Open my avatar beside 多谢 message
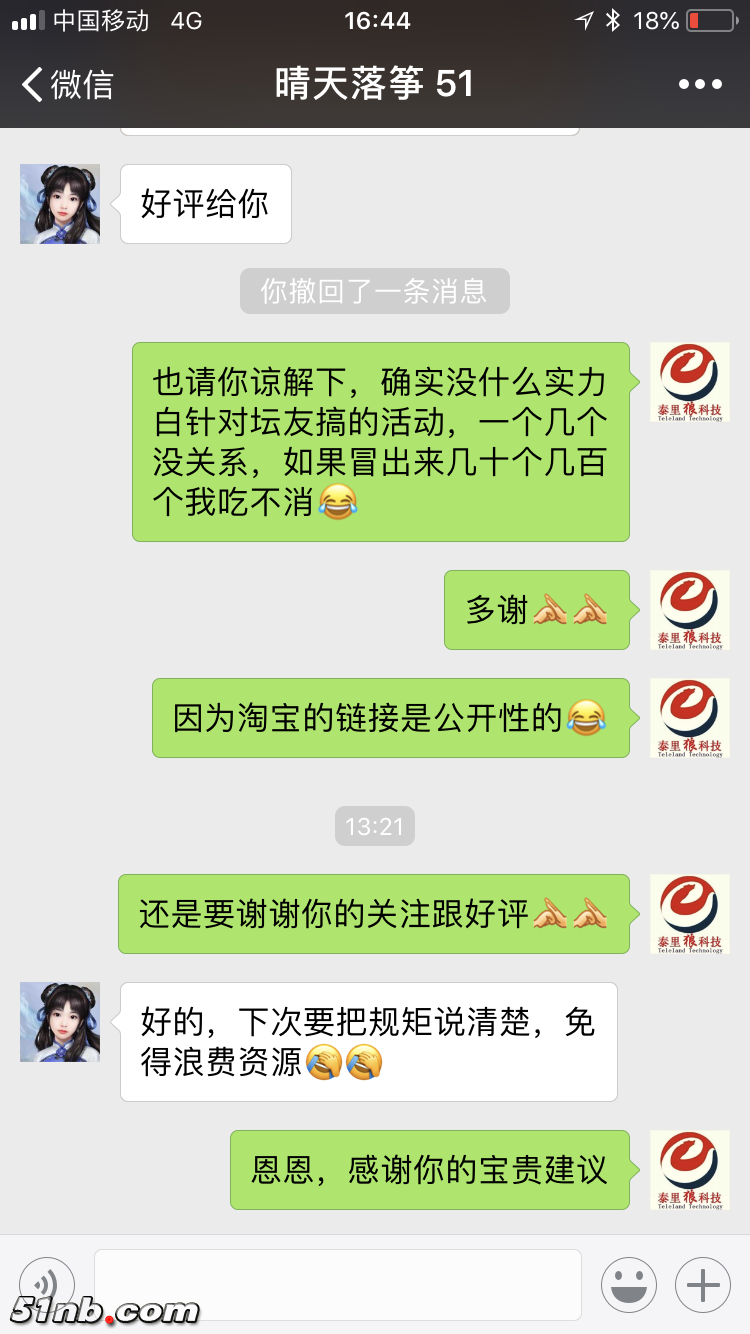 click(690, 610)
